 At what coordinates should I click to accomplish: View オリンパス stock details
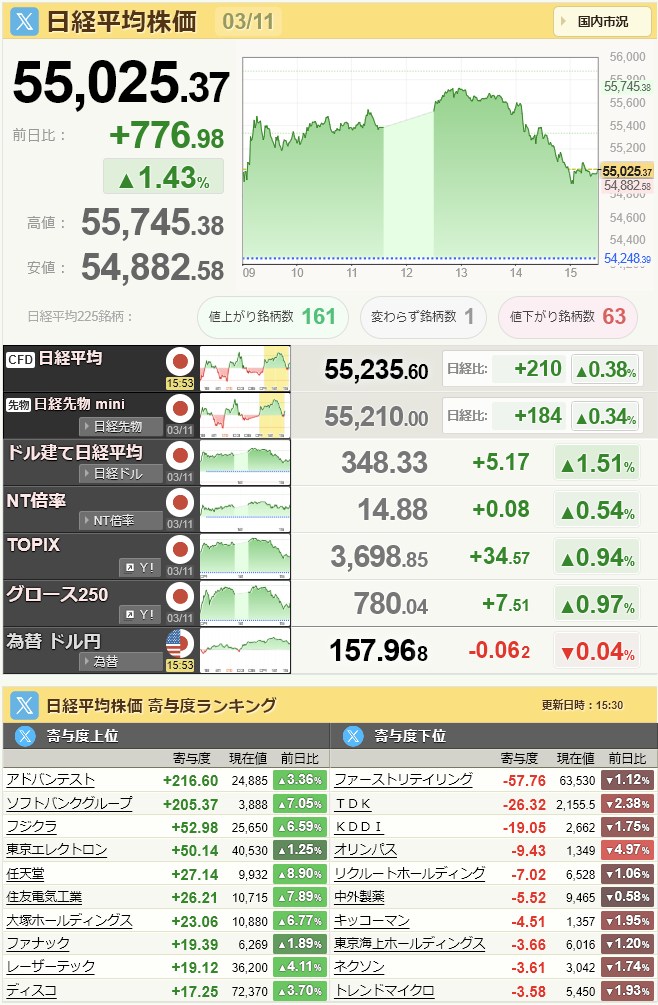pos(365,850)
